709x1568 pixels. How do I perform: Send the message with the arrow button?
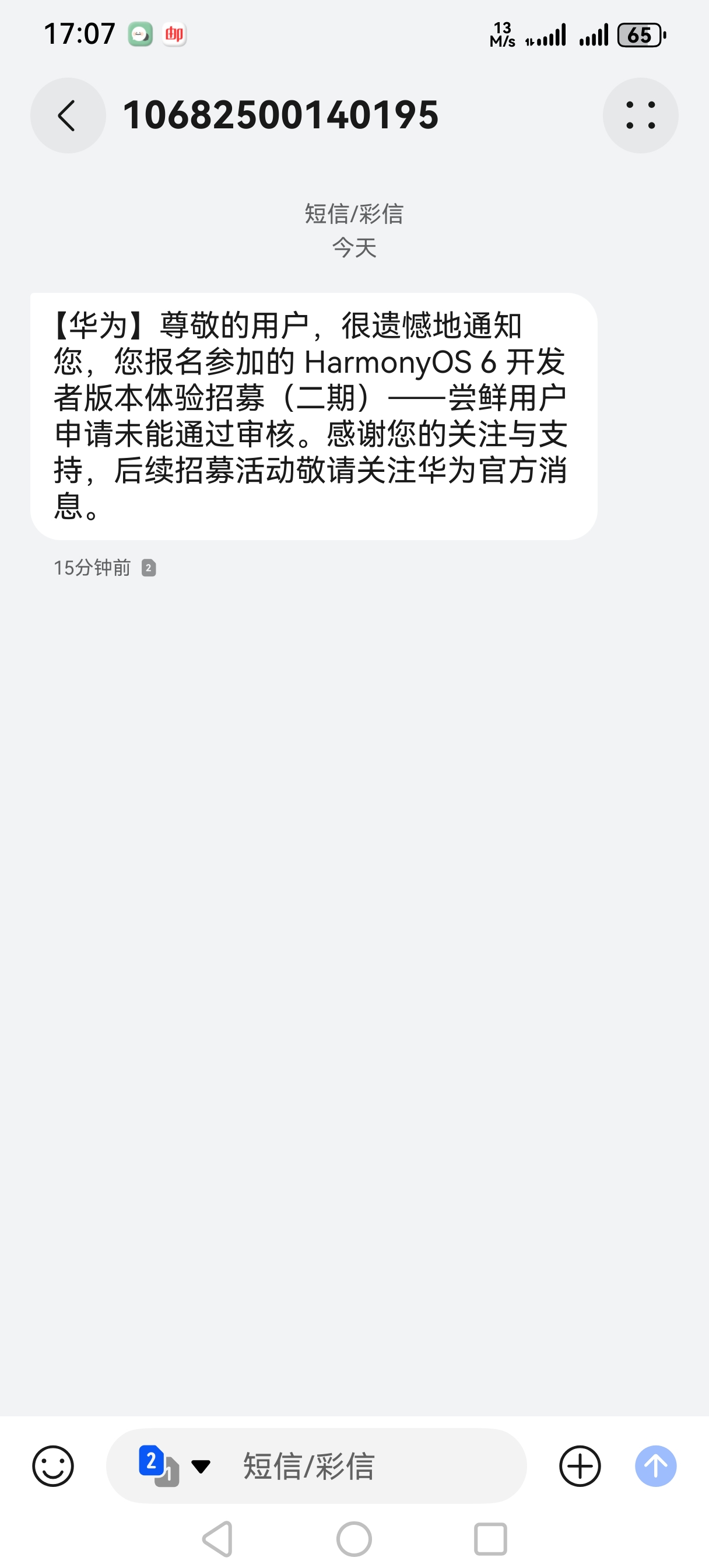coord(655,1466)
